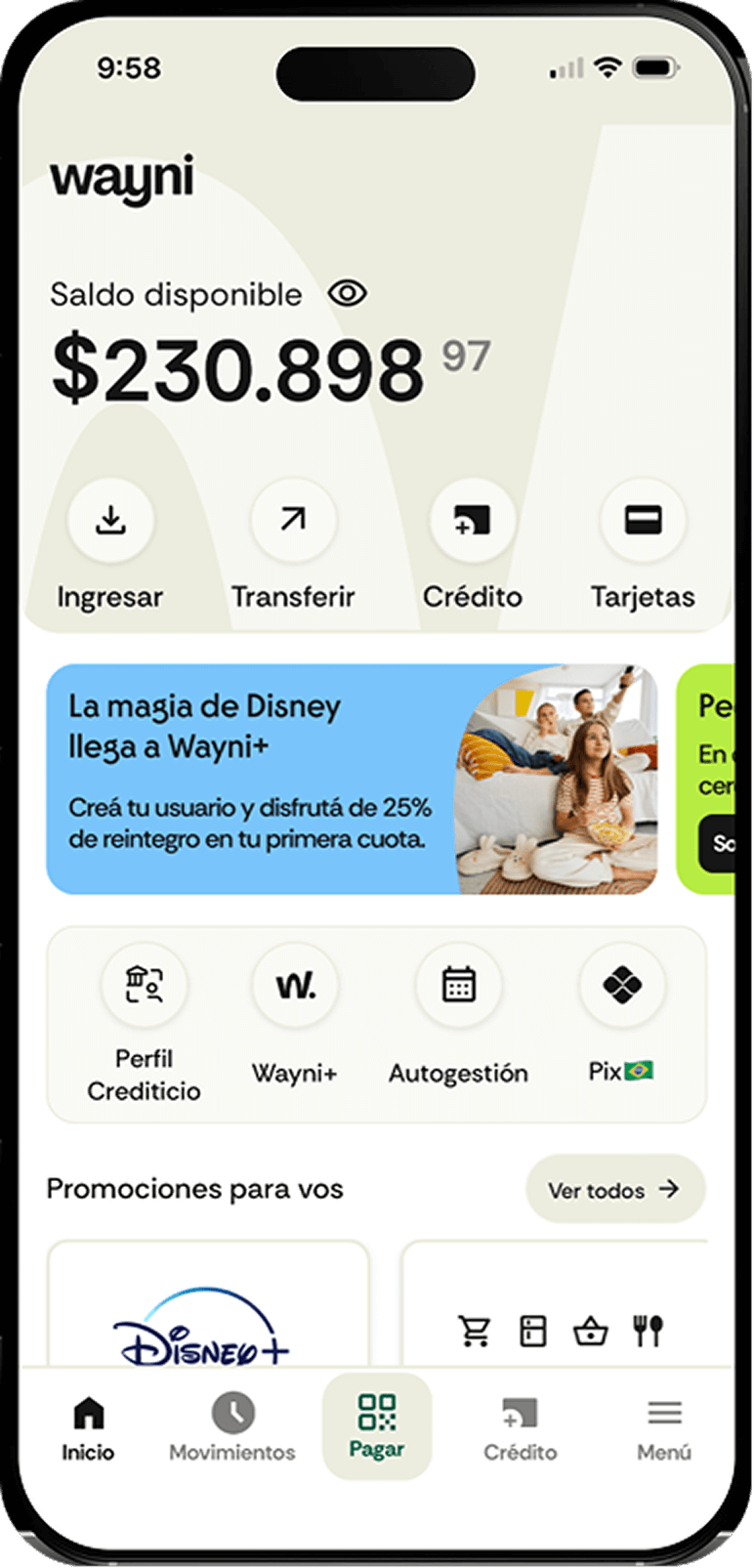The width and height of the screenshot is (754, 1568).
Task: Select the Pix payment option
Action: click(621, 986)
